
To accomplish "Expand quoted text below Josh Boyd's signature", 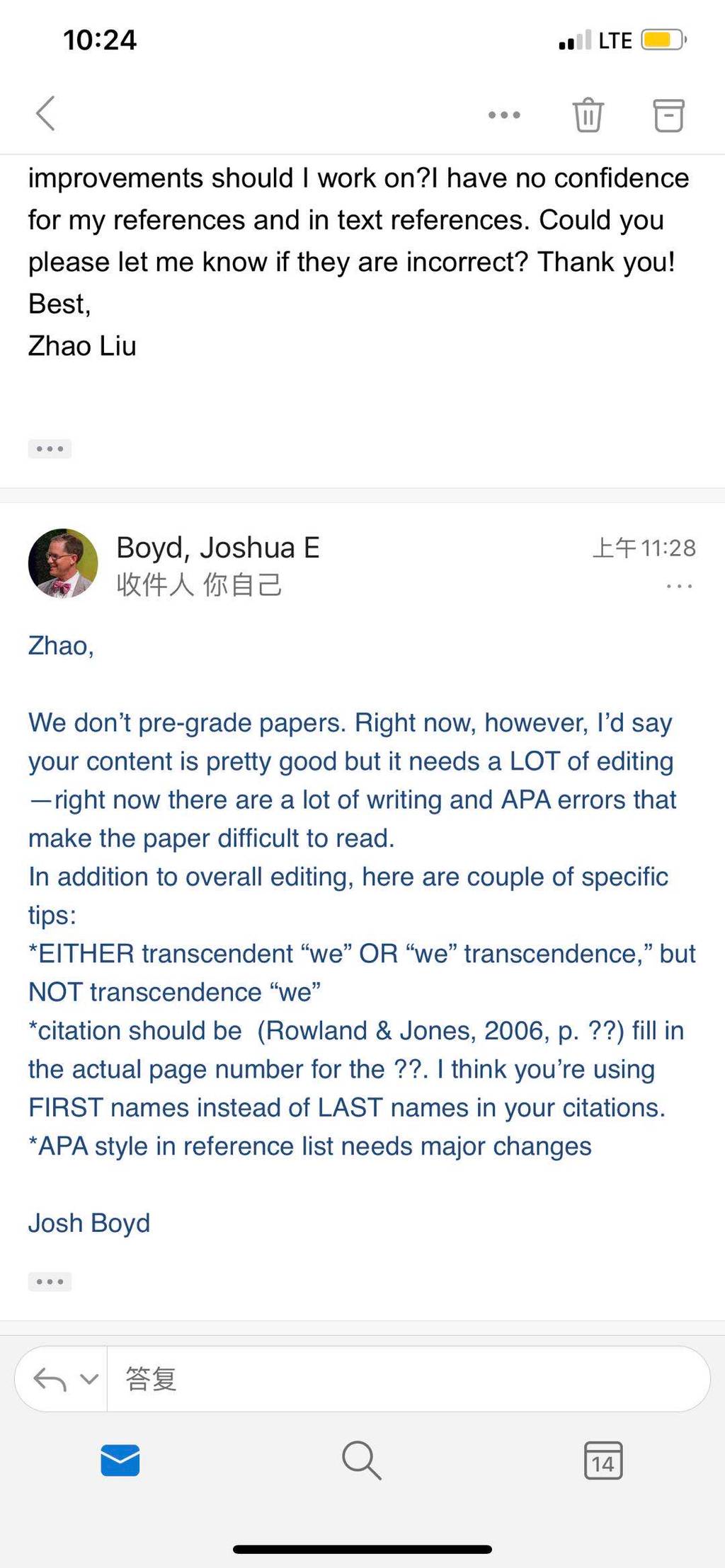I will click(50, 1281).
